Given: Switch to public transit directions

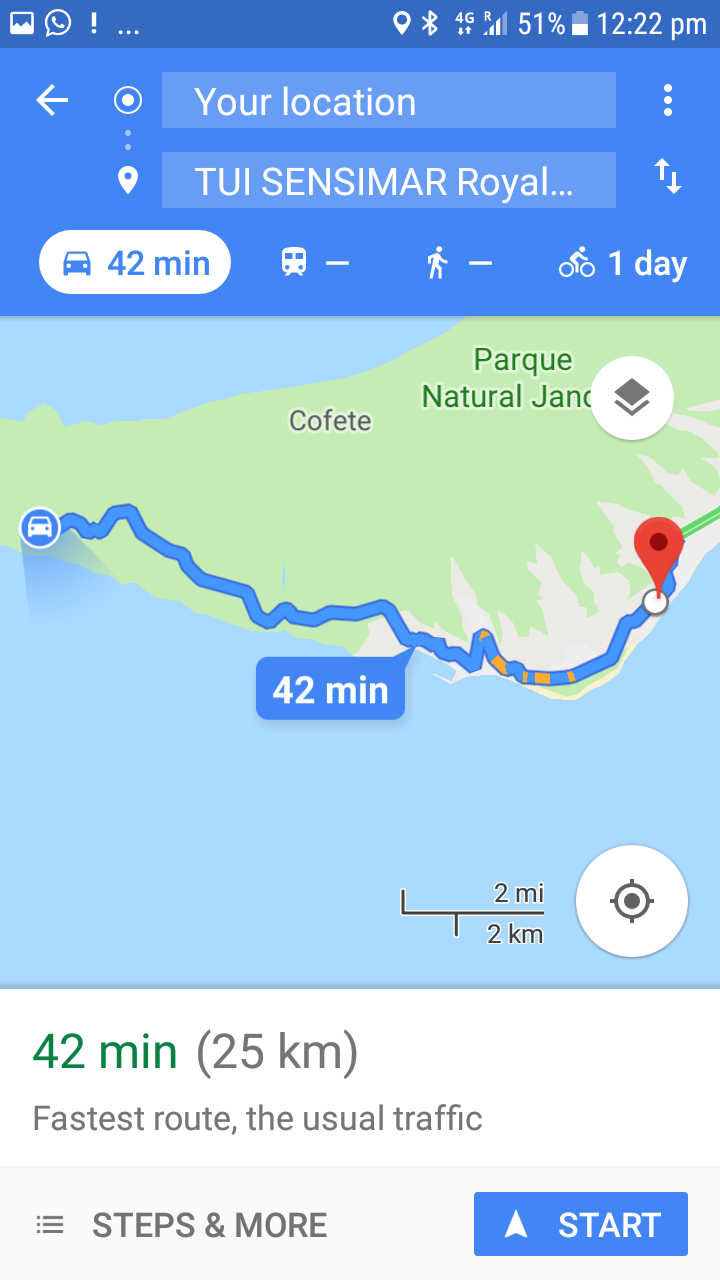Looking at the screenshot, I should tap(314, 263).
